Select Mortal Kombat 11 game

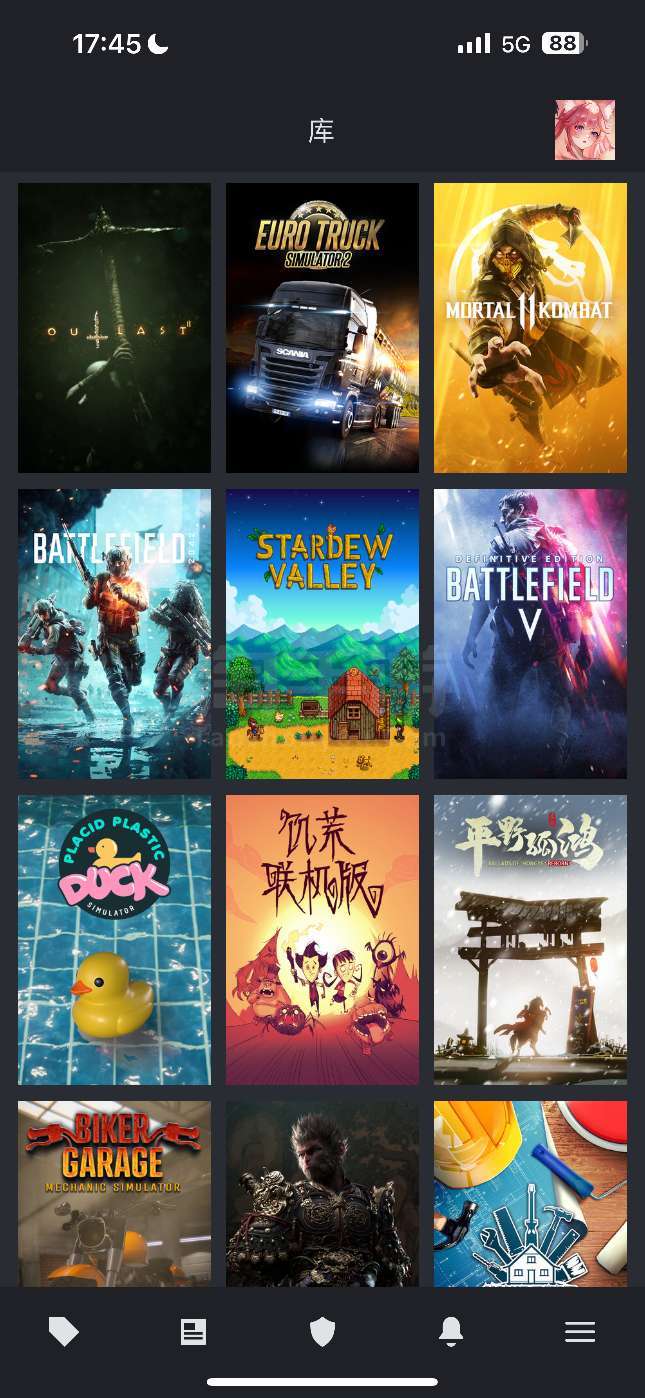tap(530, 327)
